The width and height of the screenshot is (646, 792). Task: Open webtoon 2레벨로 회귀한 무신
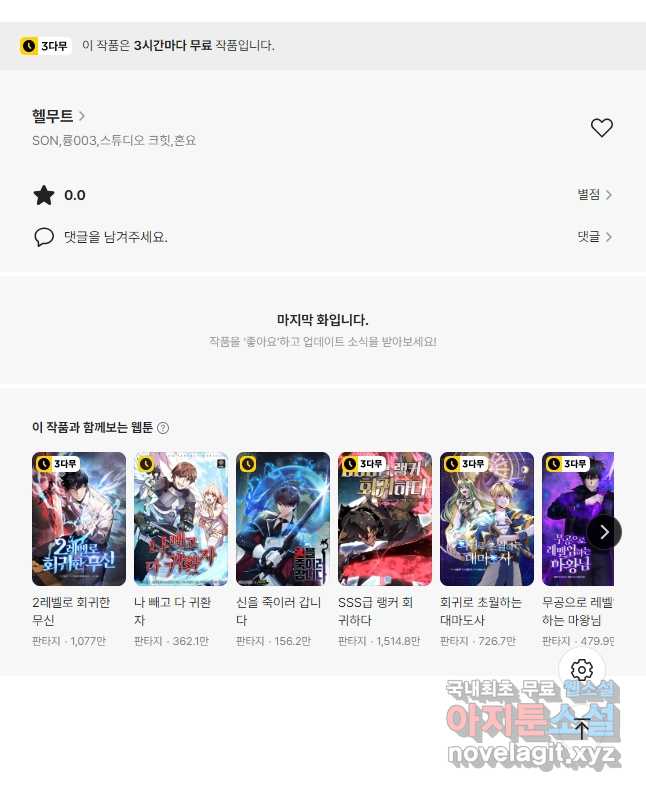click(x=79, y=519)
